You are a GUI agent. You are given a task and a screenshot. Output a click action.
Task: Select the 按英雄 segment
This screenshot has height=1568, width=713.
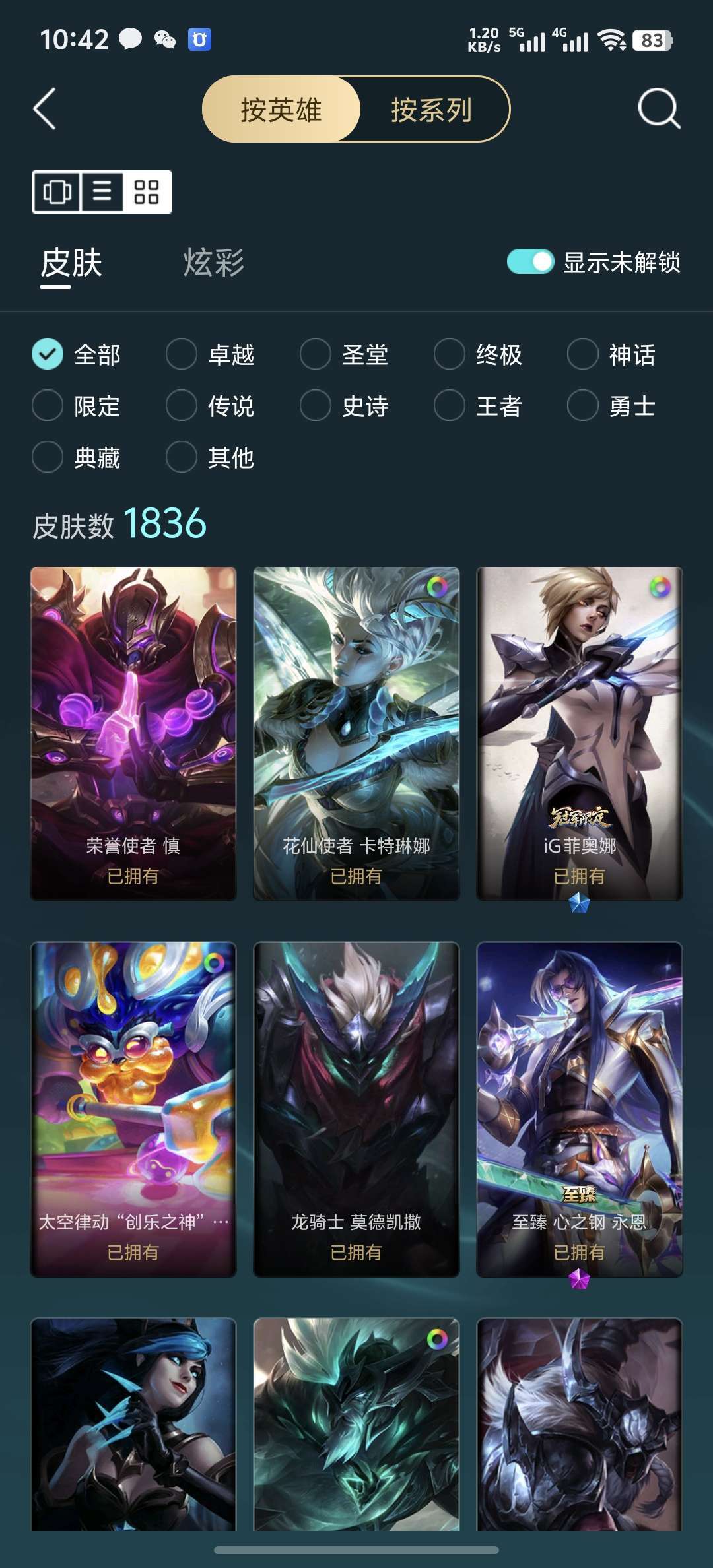pos(281,109)
